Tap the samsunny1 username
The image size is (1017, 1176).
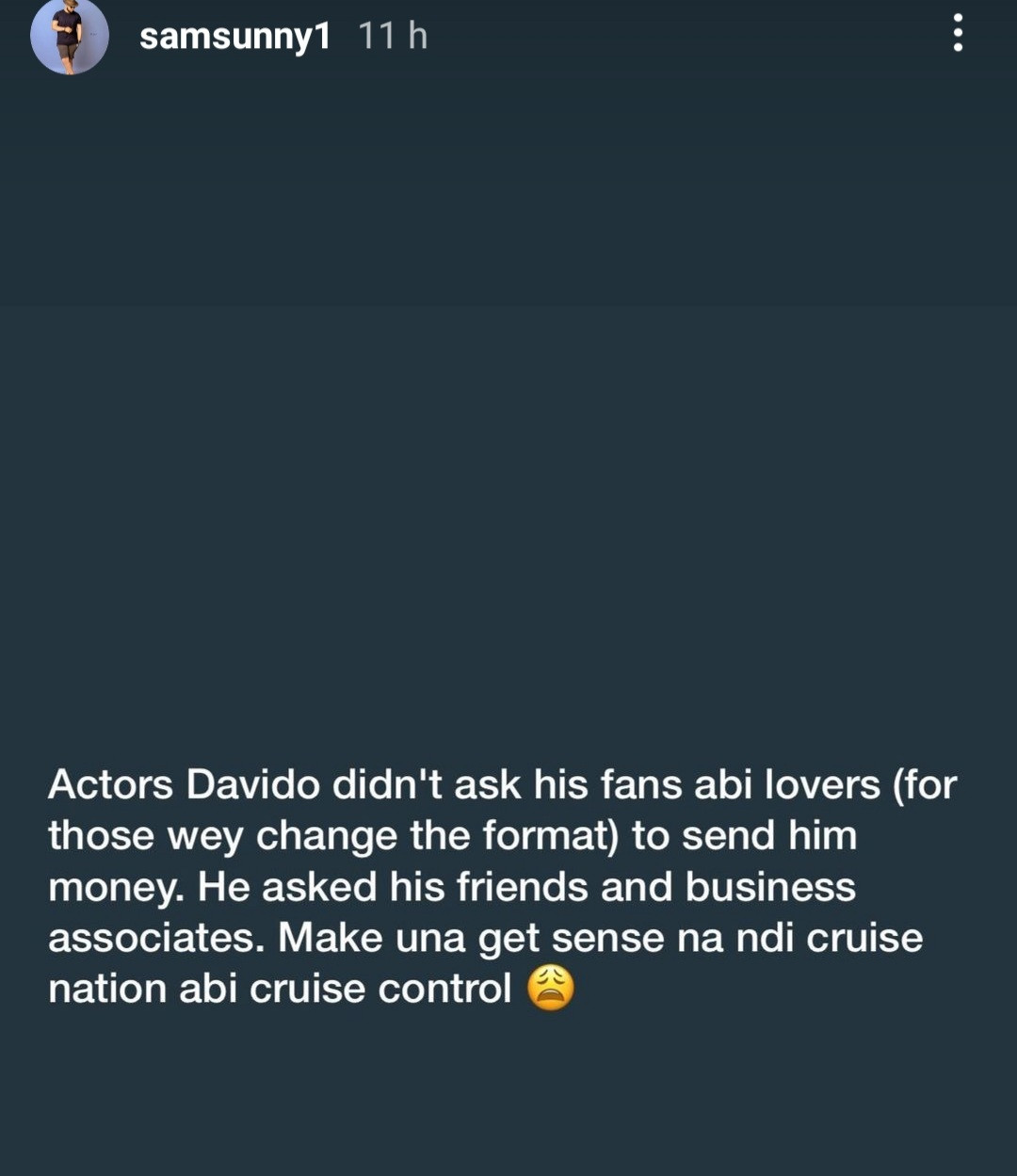click(x=234, y=37)
